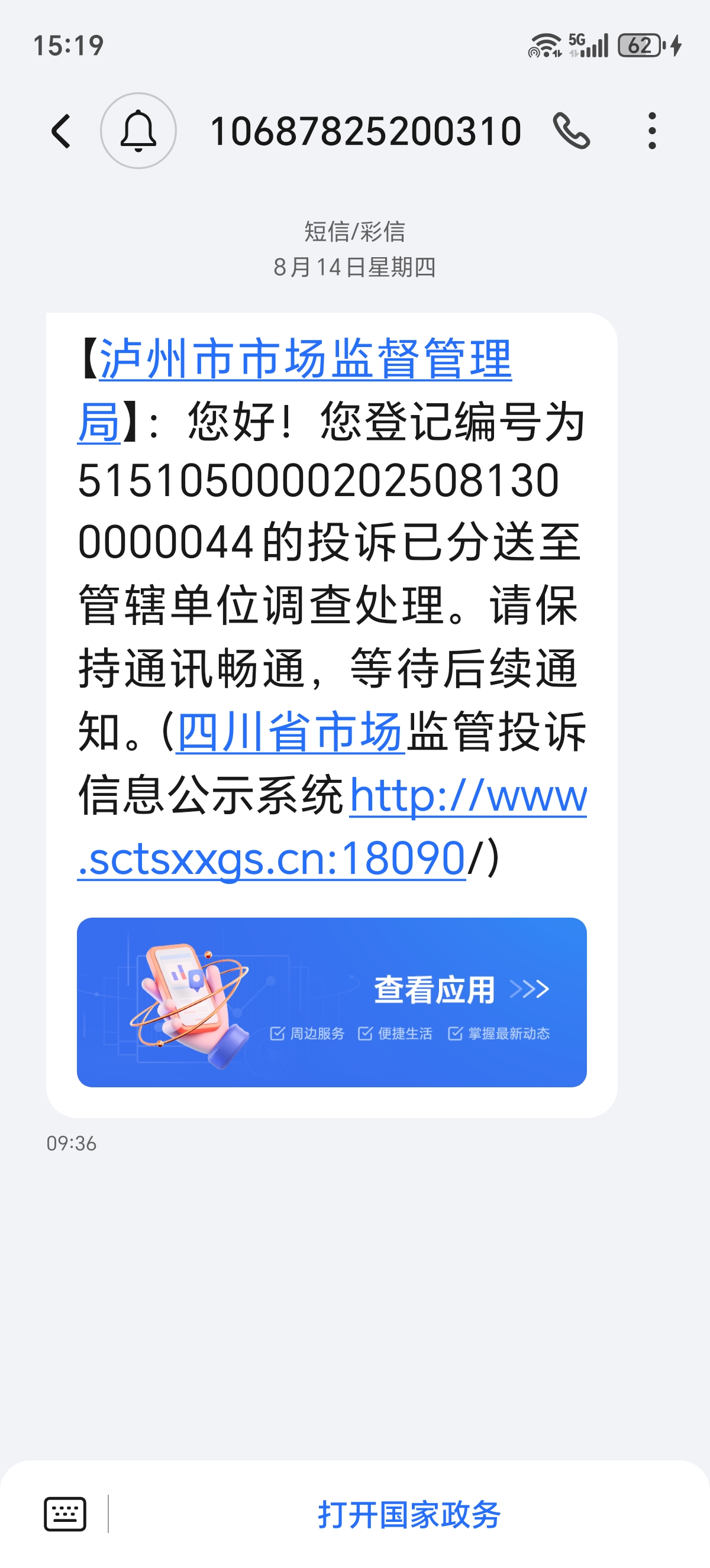Viewport: 710px width, 1568px height.
Task: Switch to the keyboard input
Action: (x=65, y=1513)
